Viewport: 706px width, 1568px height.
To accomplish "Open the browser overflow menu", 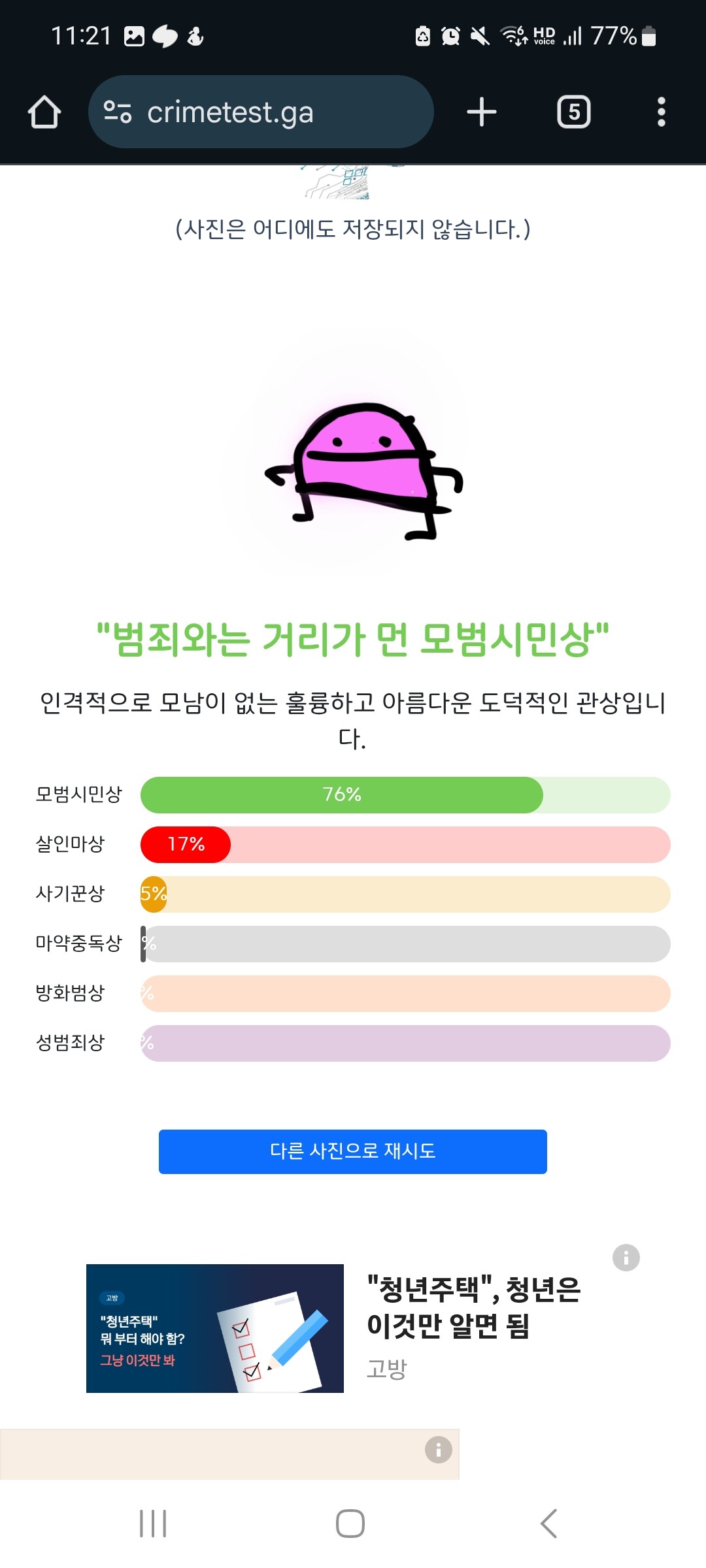I will [x=661, y=112].
